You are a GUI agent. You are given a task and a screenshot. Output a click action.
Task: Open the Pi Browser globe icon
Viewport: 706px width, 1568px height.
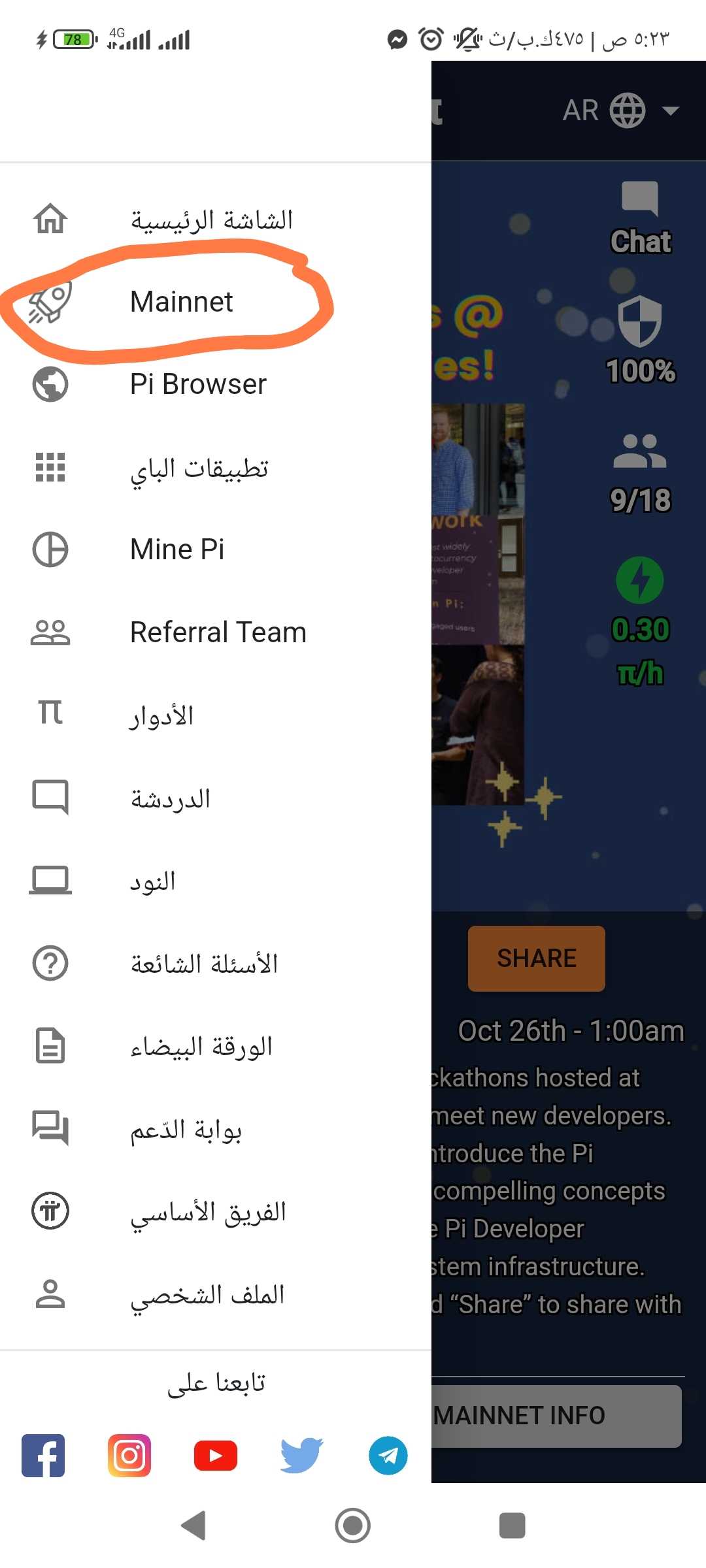tap(49, 384)
